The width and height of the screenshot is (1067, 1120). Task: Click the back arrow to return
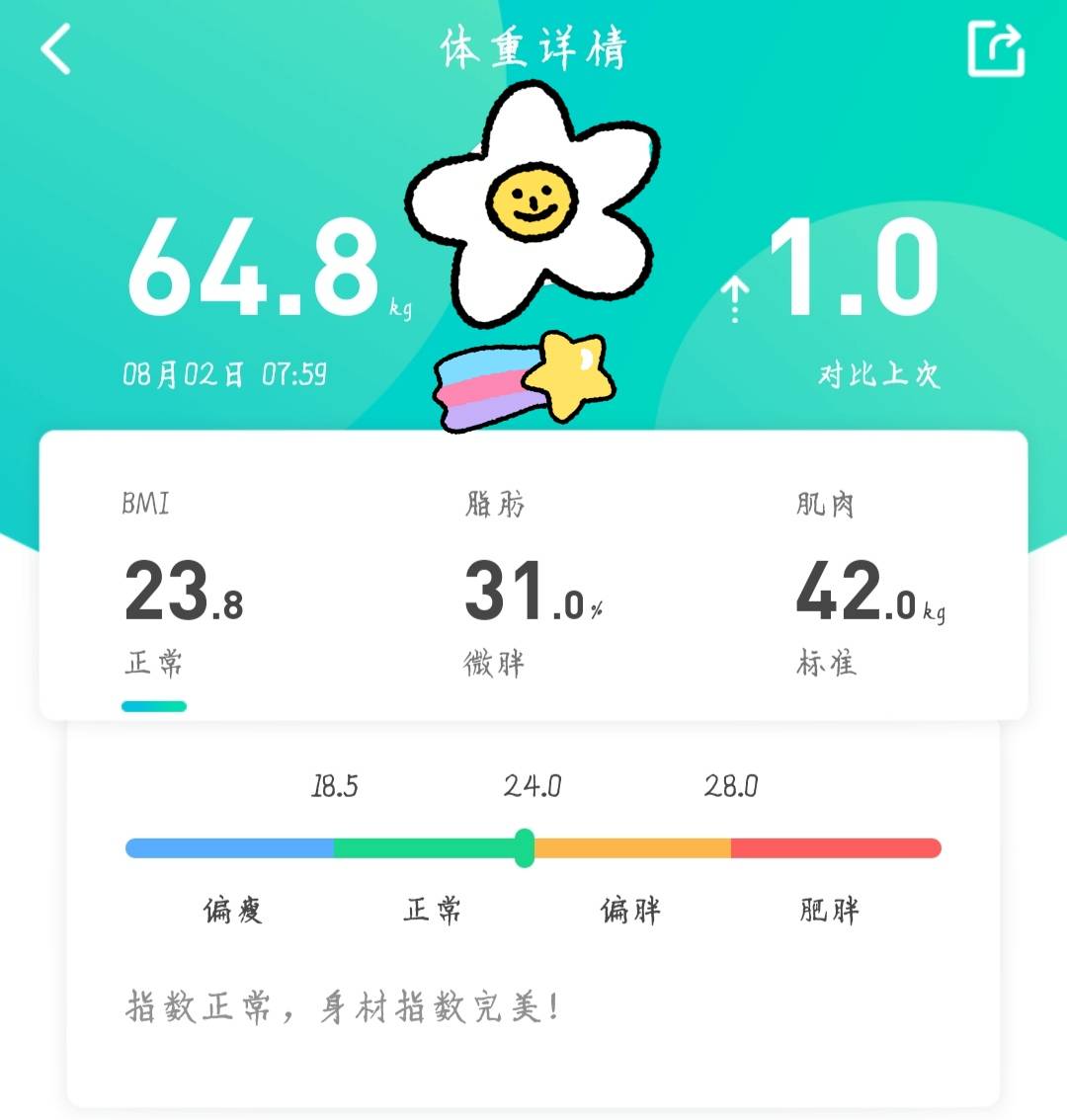click(x=56, y=47)
